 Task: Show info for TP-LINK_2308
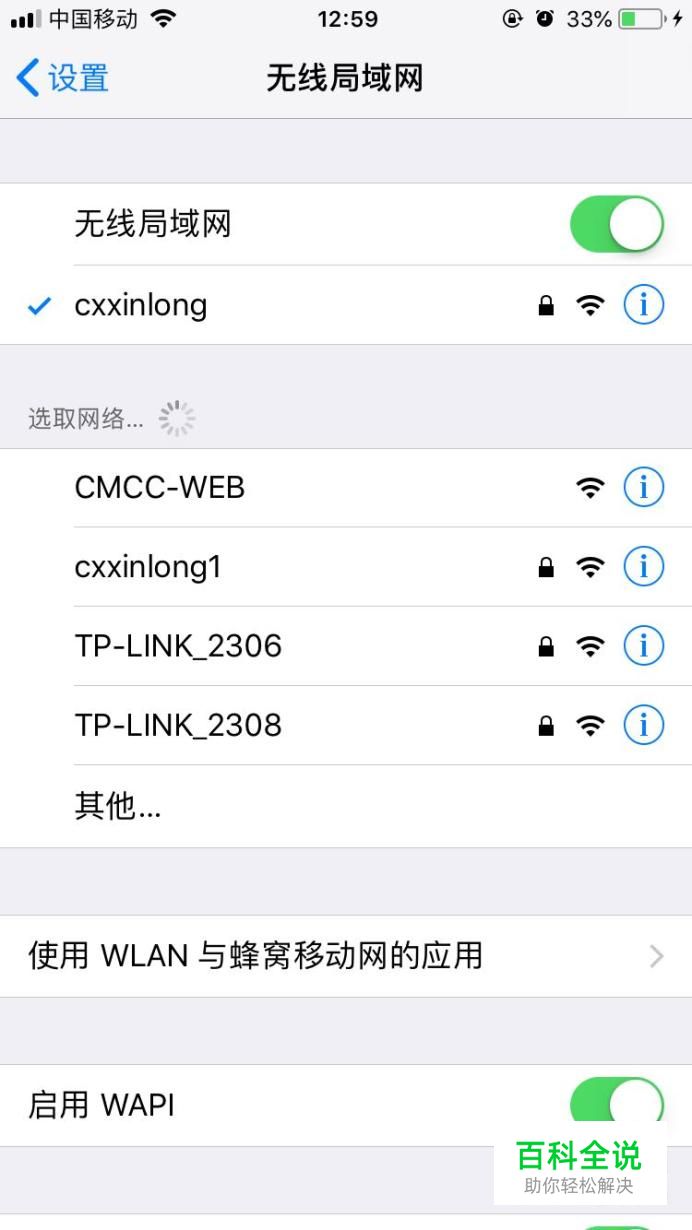[643, 725]
